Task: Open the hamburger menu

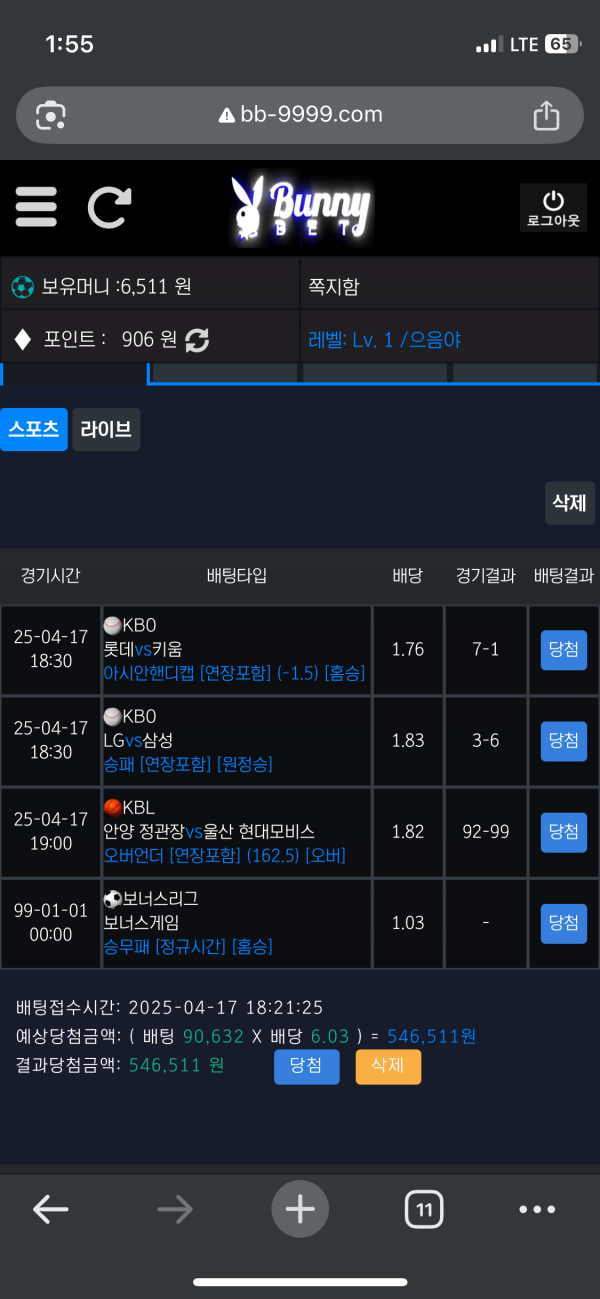Action: 36,207
